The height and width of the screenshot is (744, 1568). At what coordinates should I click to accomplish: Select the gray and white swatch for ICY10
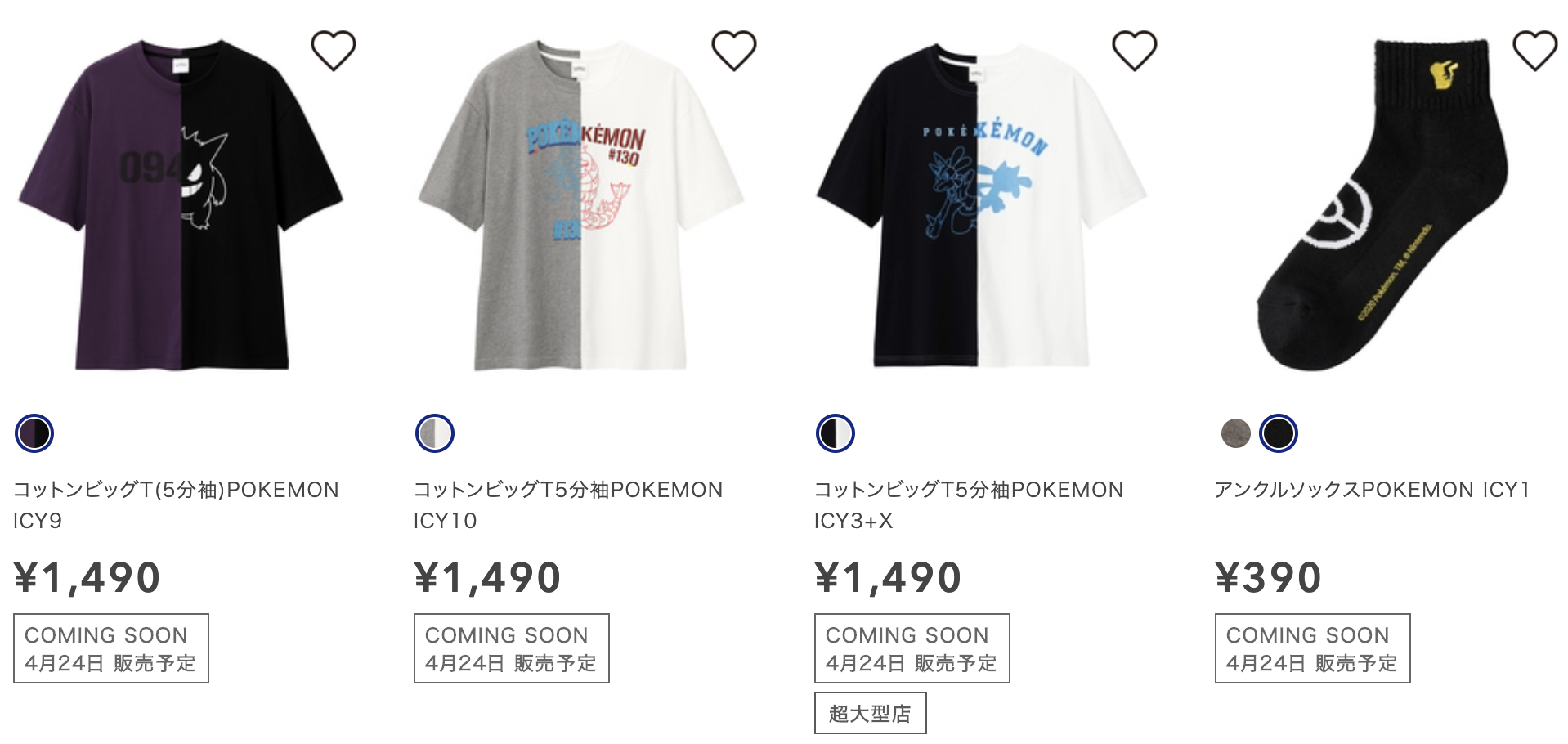coord(435,433)
